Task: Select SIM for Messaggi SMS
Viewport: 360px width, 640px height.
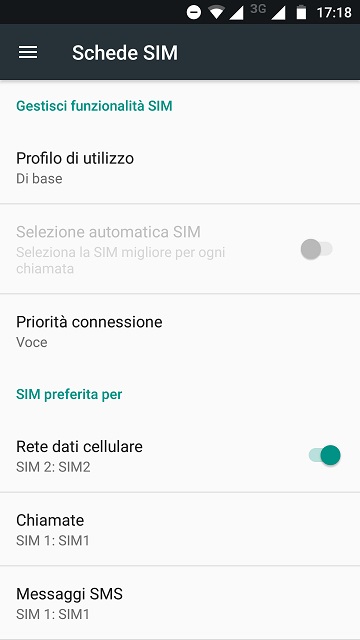Action: pyautogui.click(x=180, y=603)
